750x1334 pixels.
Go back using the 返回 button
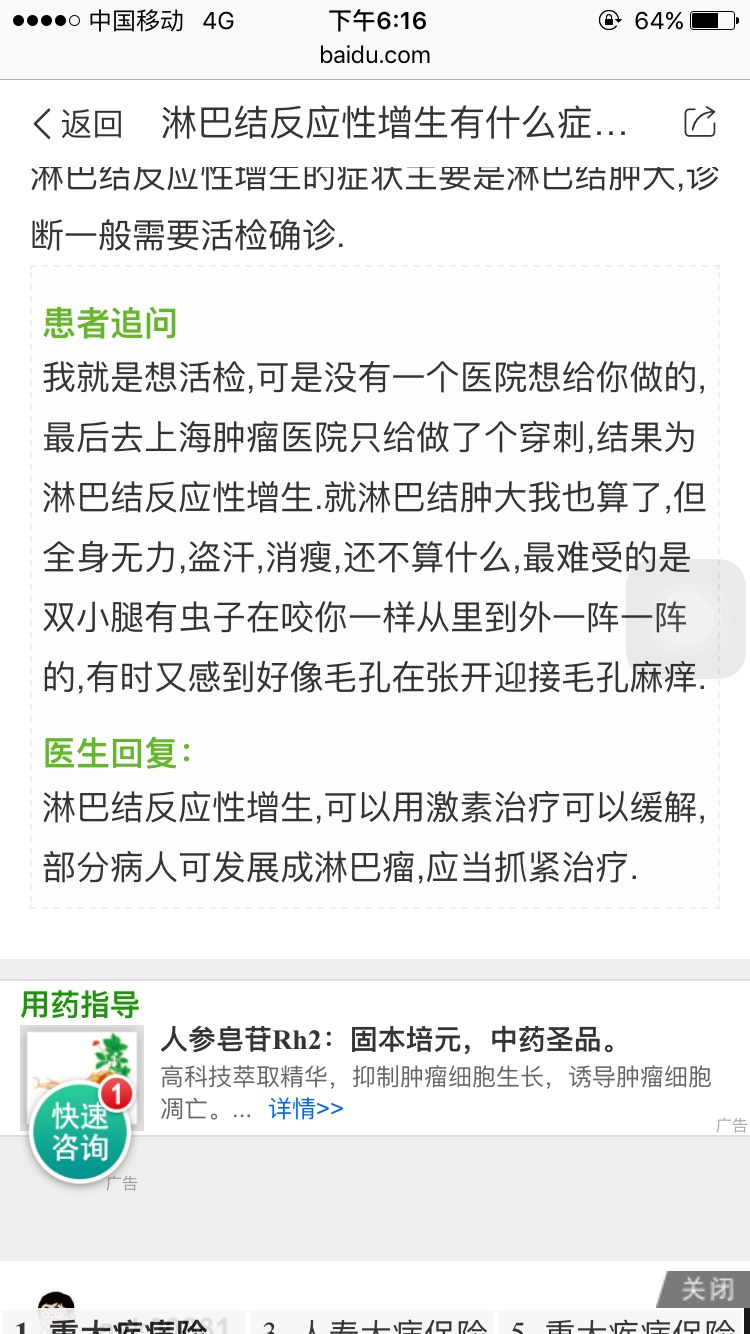pos(77,124)
